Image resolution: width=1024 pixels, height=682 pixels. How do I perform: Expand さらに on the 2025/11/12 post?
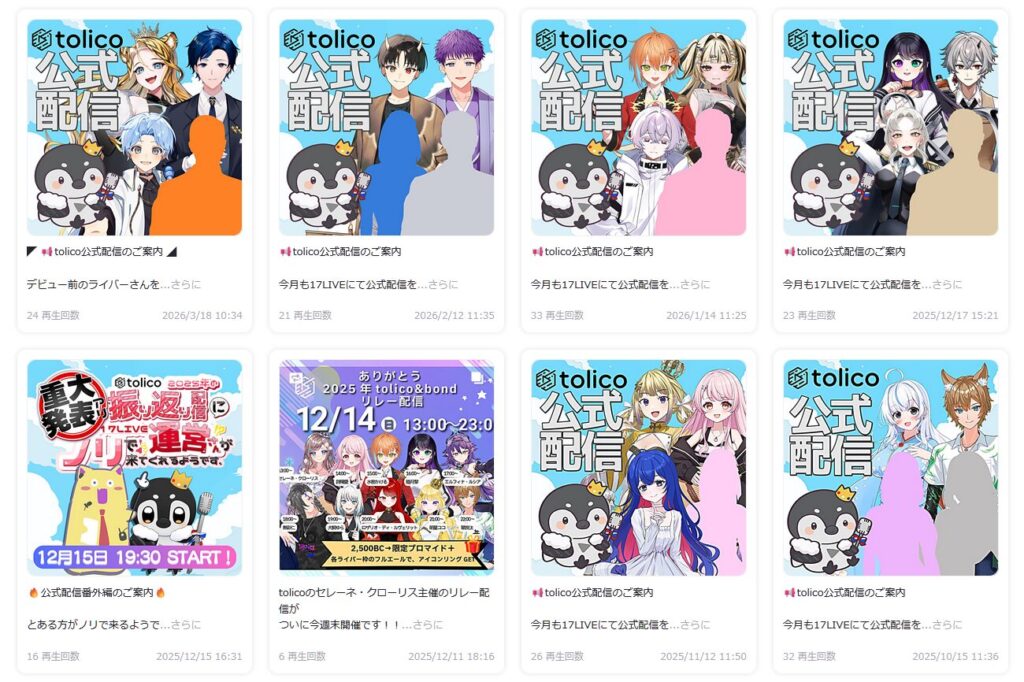coord(695,625)
